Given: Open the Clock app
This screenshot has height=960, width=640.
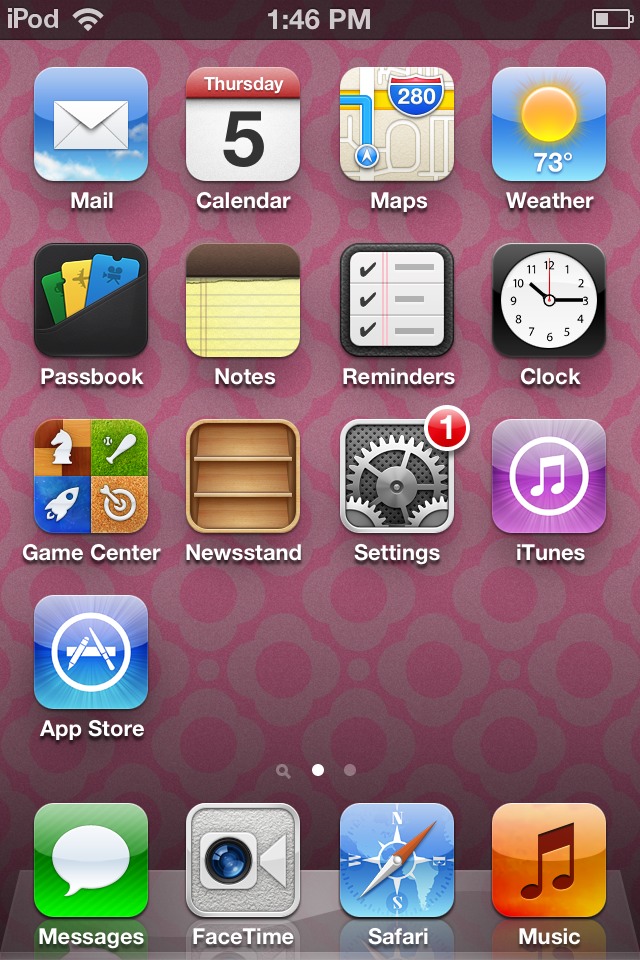Looking at the screenshot, I should click(x=549, y=301).
